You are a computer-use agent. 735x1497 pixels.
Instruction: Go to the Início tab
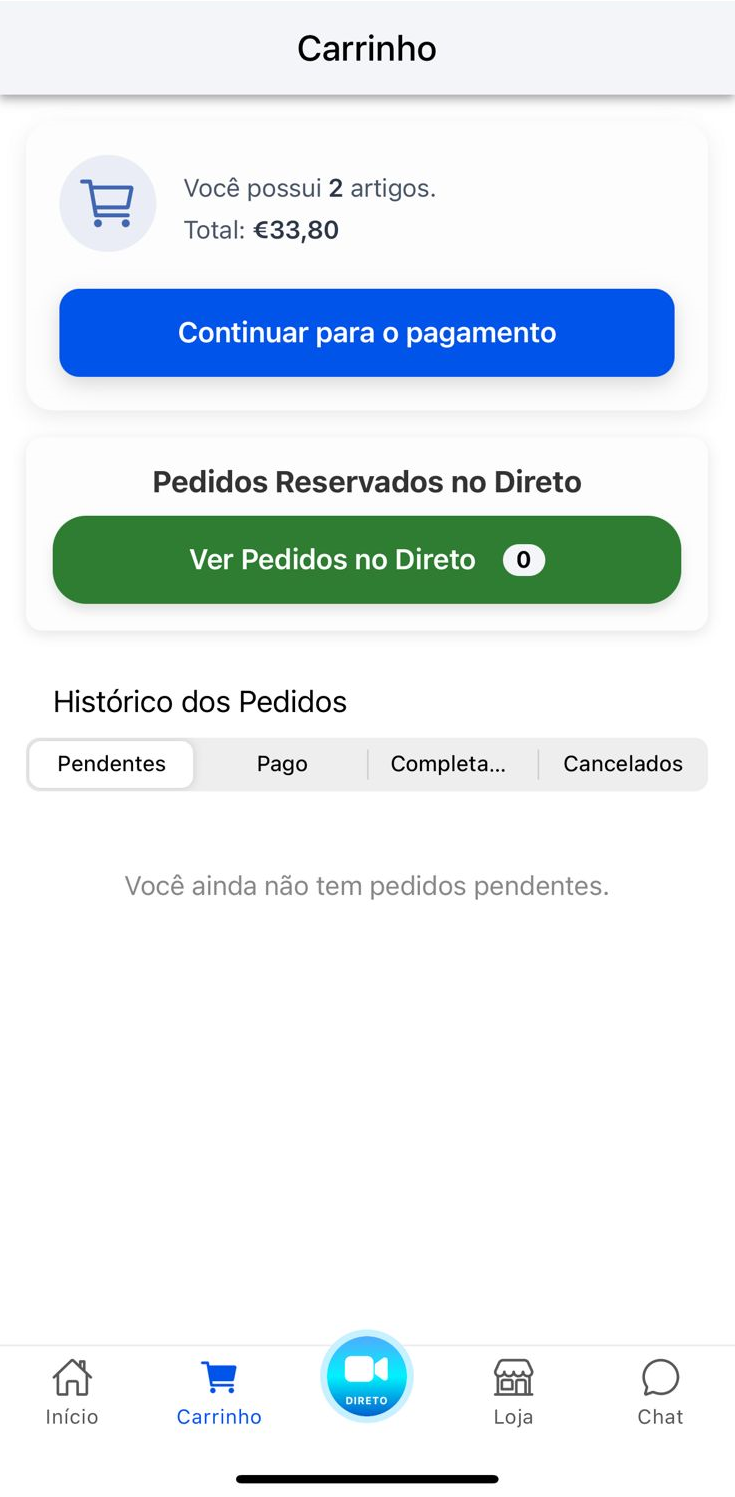72,1392
